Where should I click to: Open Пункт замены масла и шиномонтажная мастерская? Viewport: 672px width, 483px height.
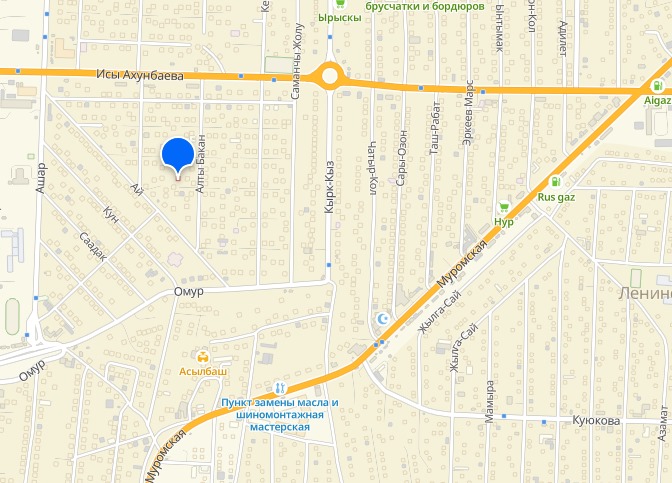tap(281, 388)
